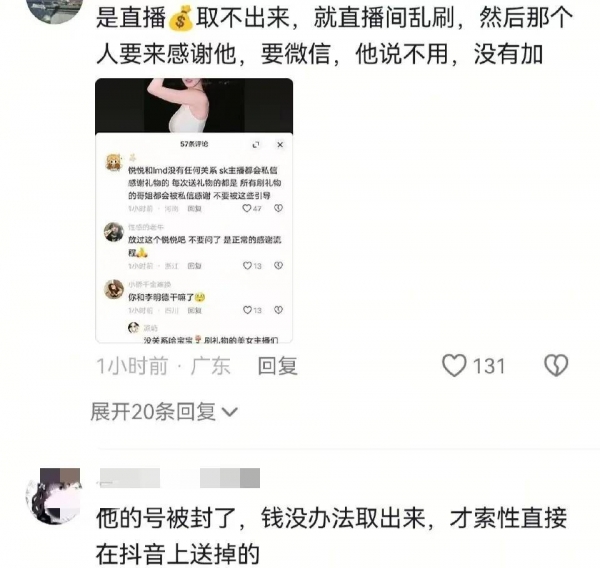Open the image attached to the first comment
The height and width of the screenshot is (568, 600).
click(194, 210)
